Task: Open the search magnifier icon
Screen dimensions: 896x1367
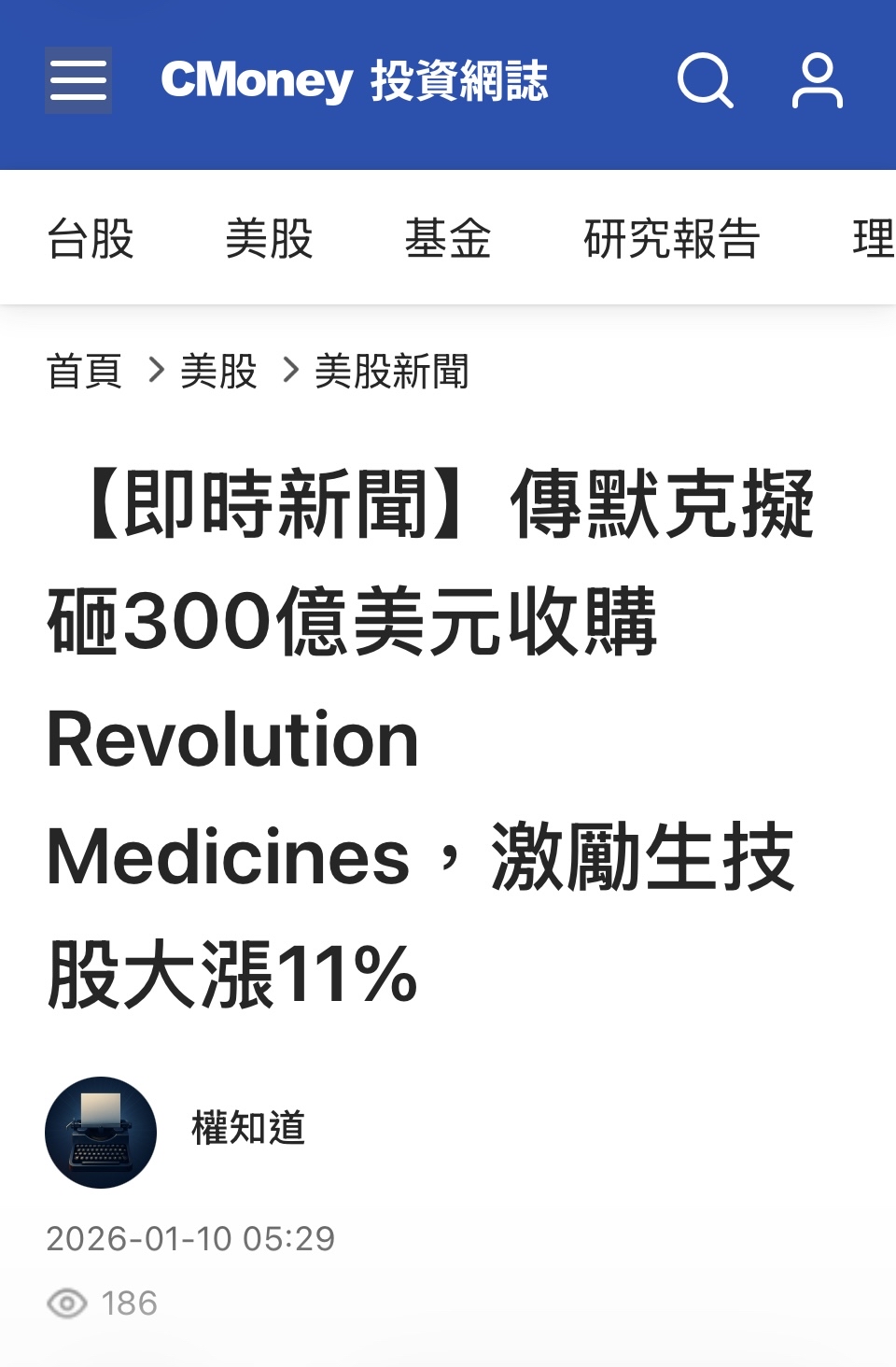Action: pyautogui.click(x=705, y=81)
